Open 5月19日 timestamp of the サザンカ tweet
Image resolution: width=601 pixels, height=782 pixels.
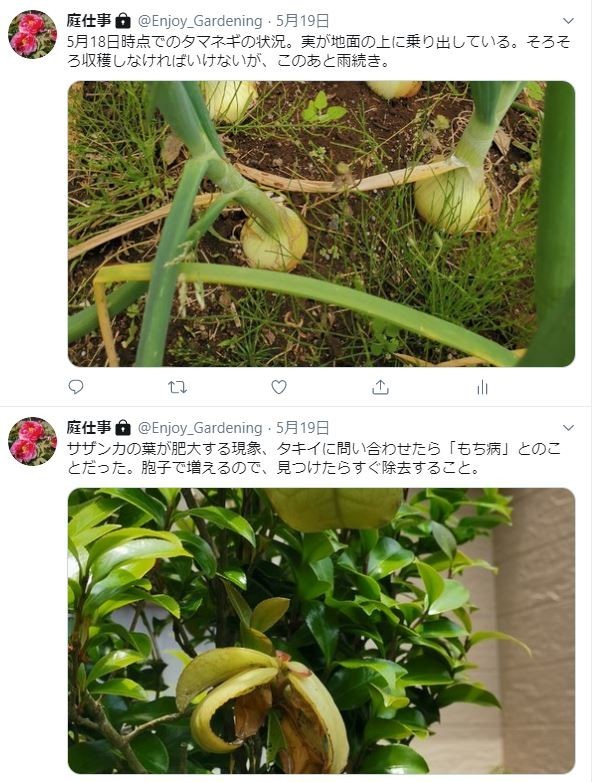pos(302,428)
